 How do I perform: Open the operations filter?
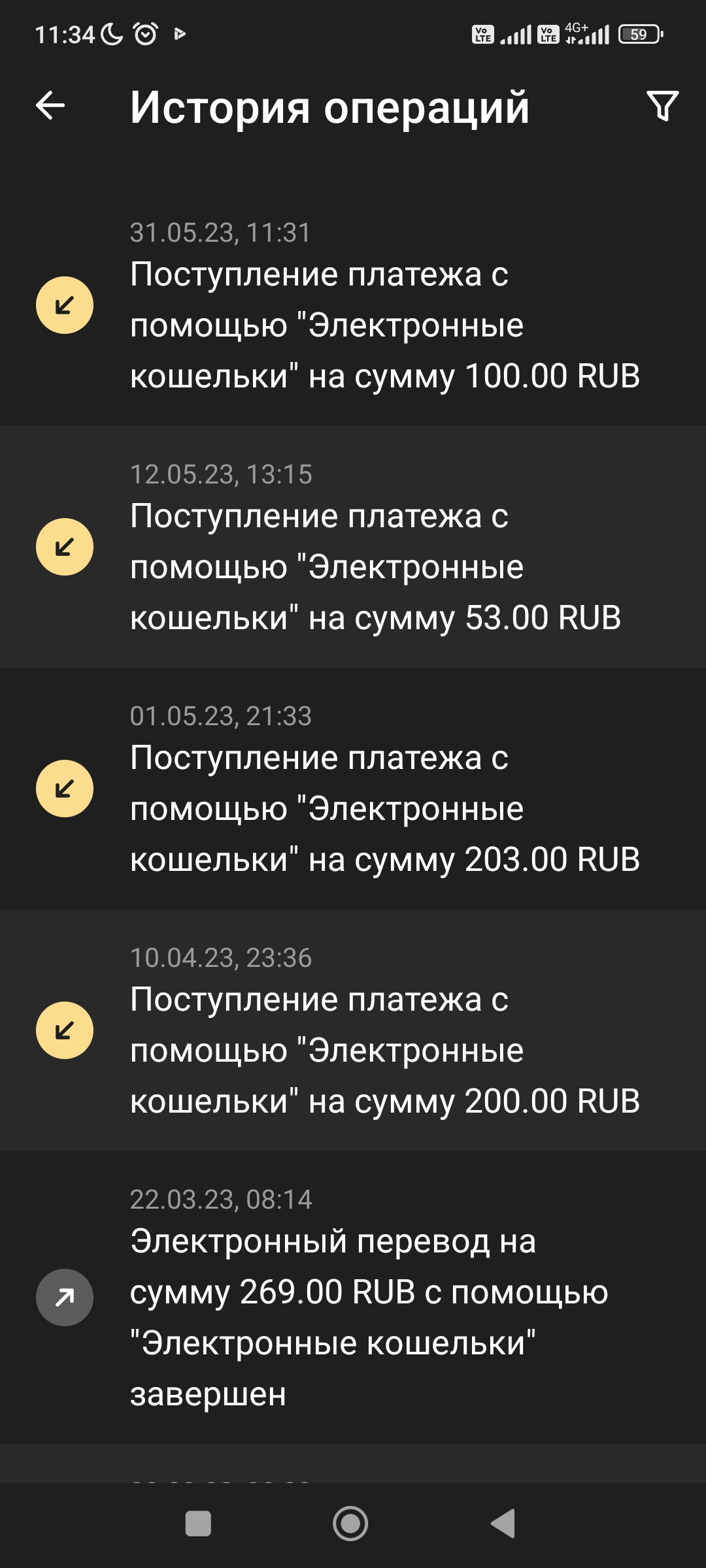click(662, 106)
